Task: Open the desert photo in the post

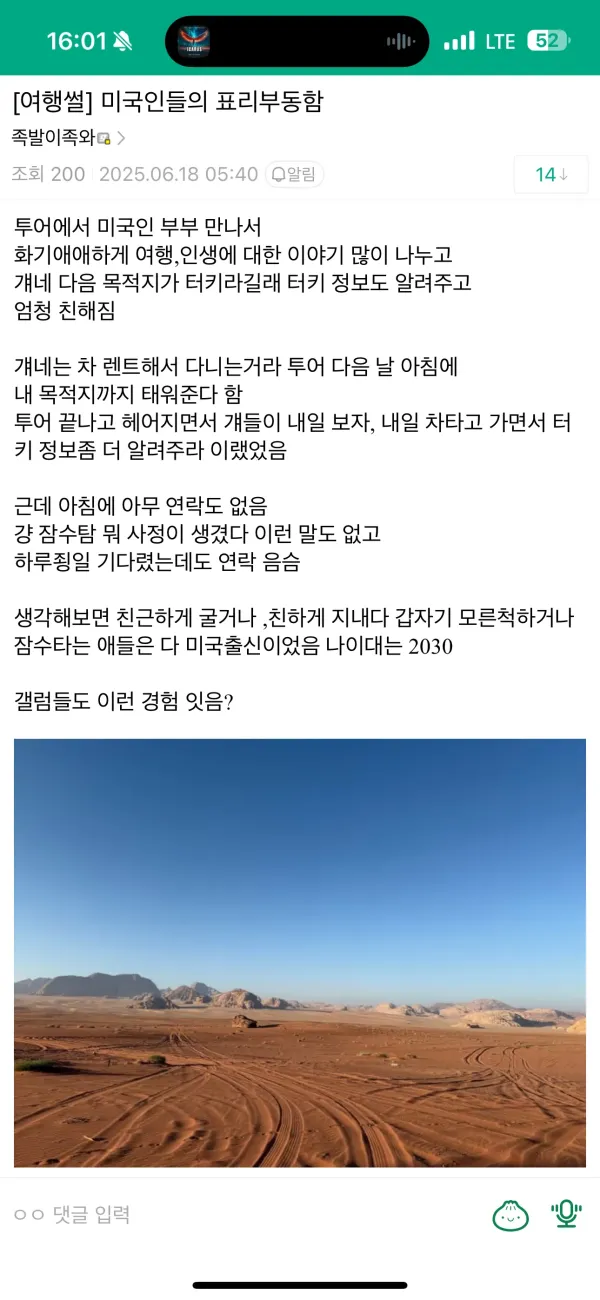Action: point(300,952)
